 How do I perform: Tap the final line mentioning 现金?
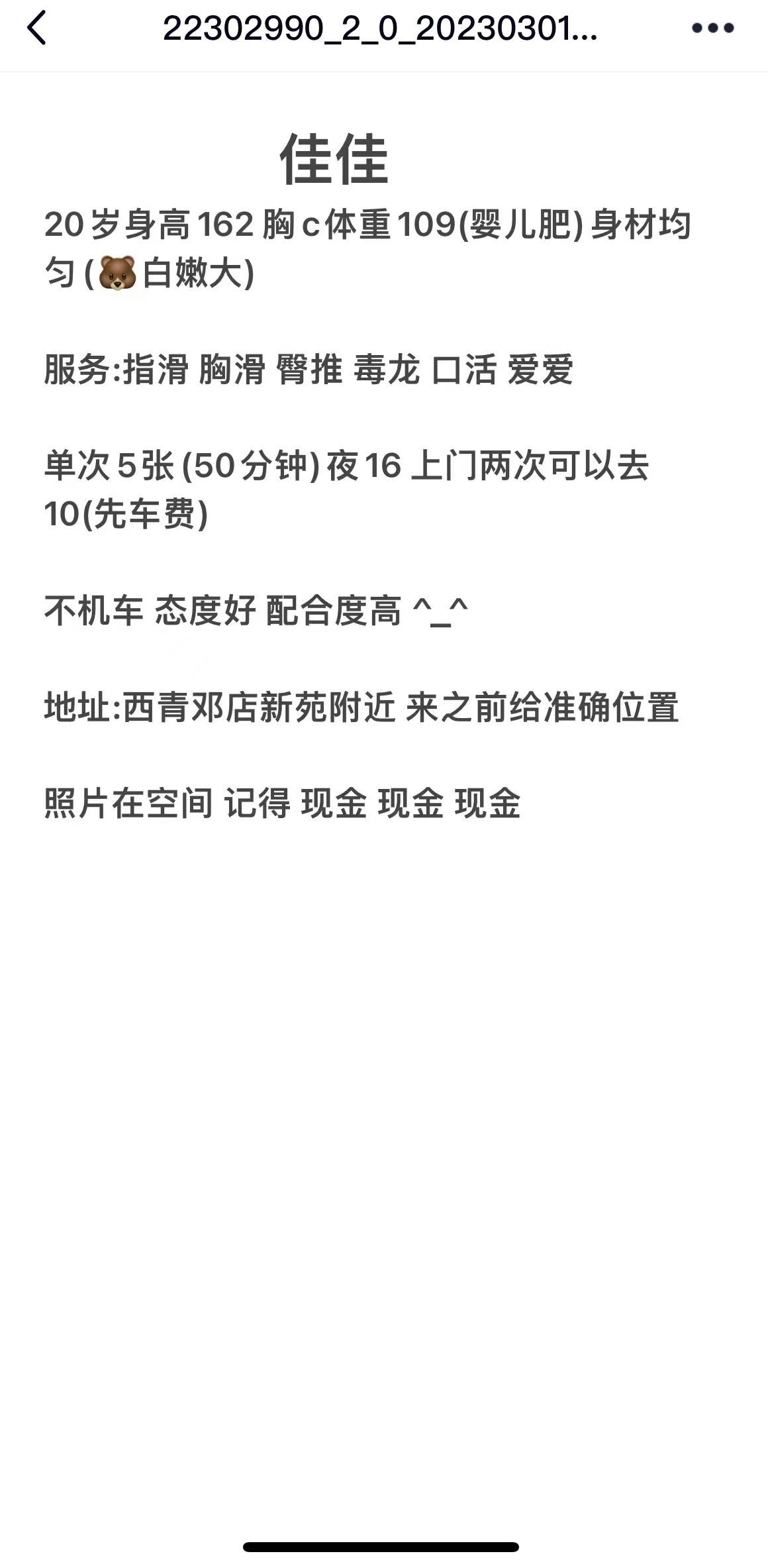point(281,808)
